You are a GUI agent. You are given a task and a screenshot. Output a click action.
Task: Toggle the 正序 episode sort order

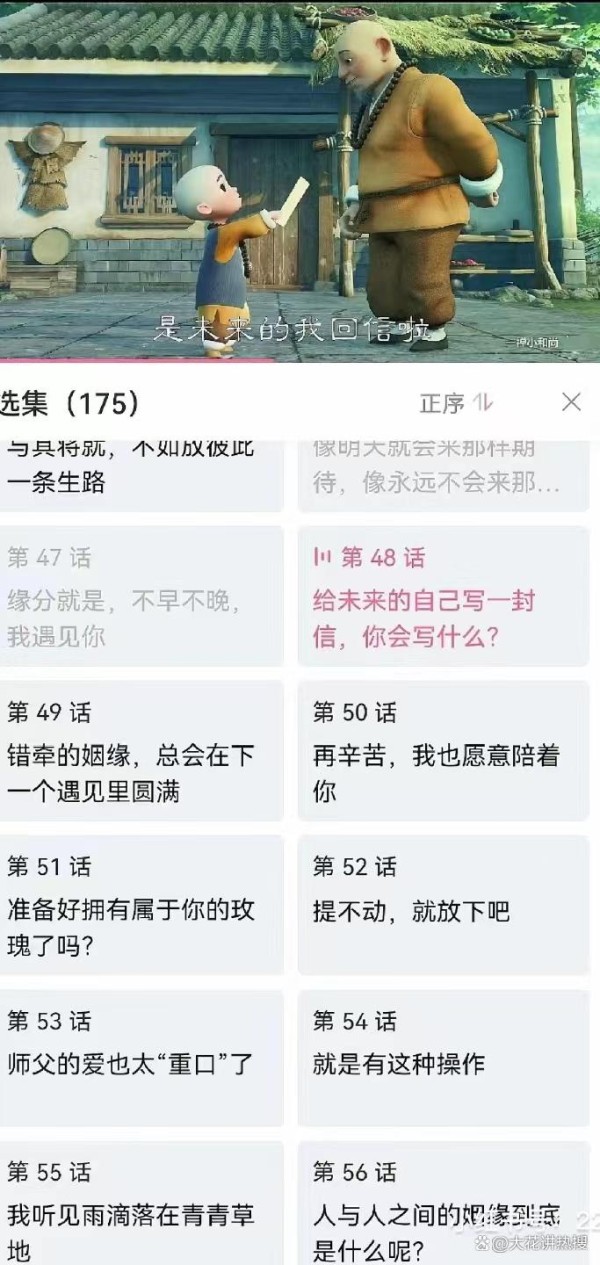[456, 403]
